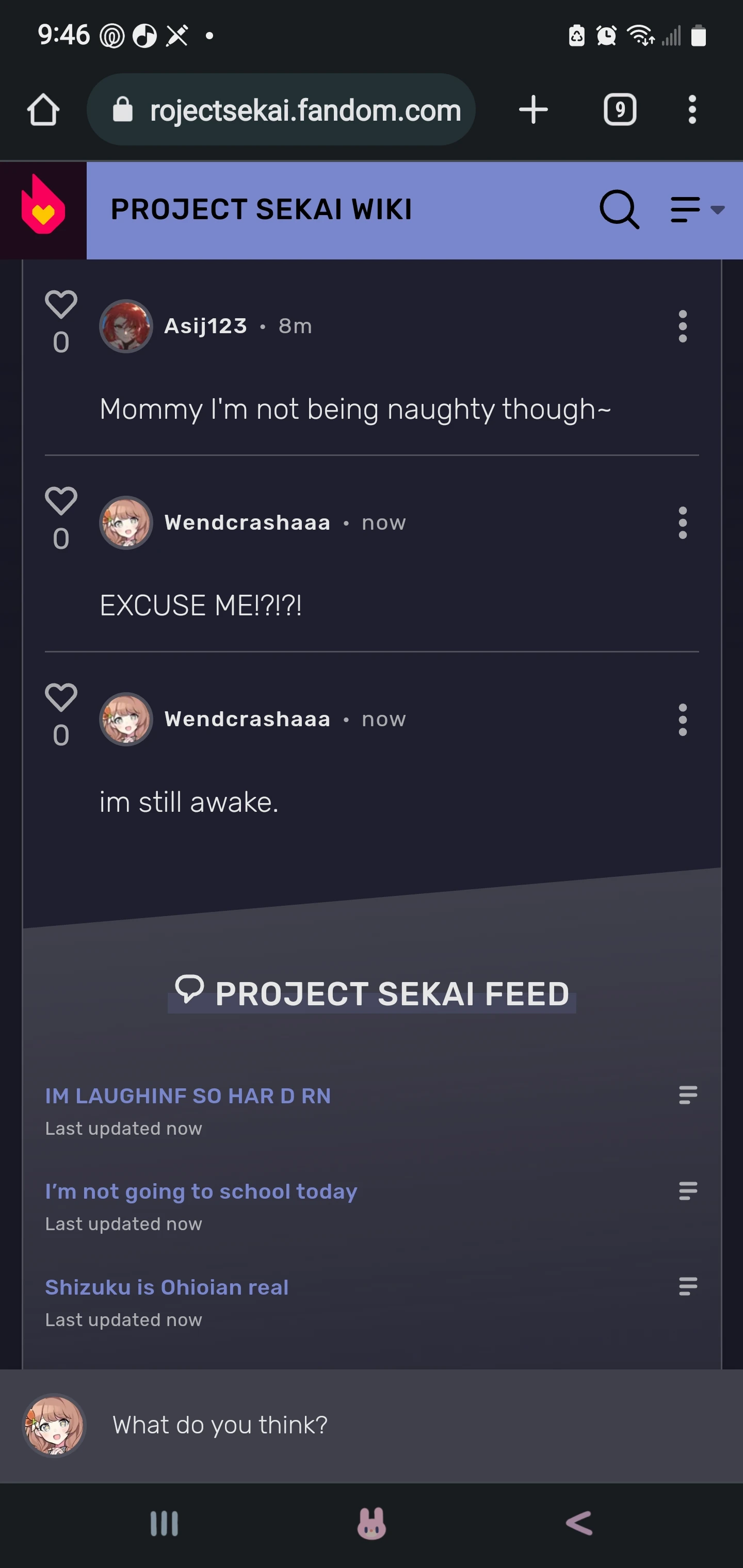
Task: Go back with the system back button
Action: (x=578, y=1524)
